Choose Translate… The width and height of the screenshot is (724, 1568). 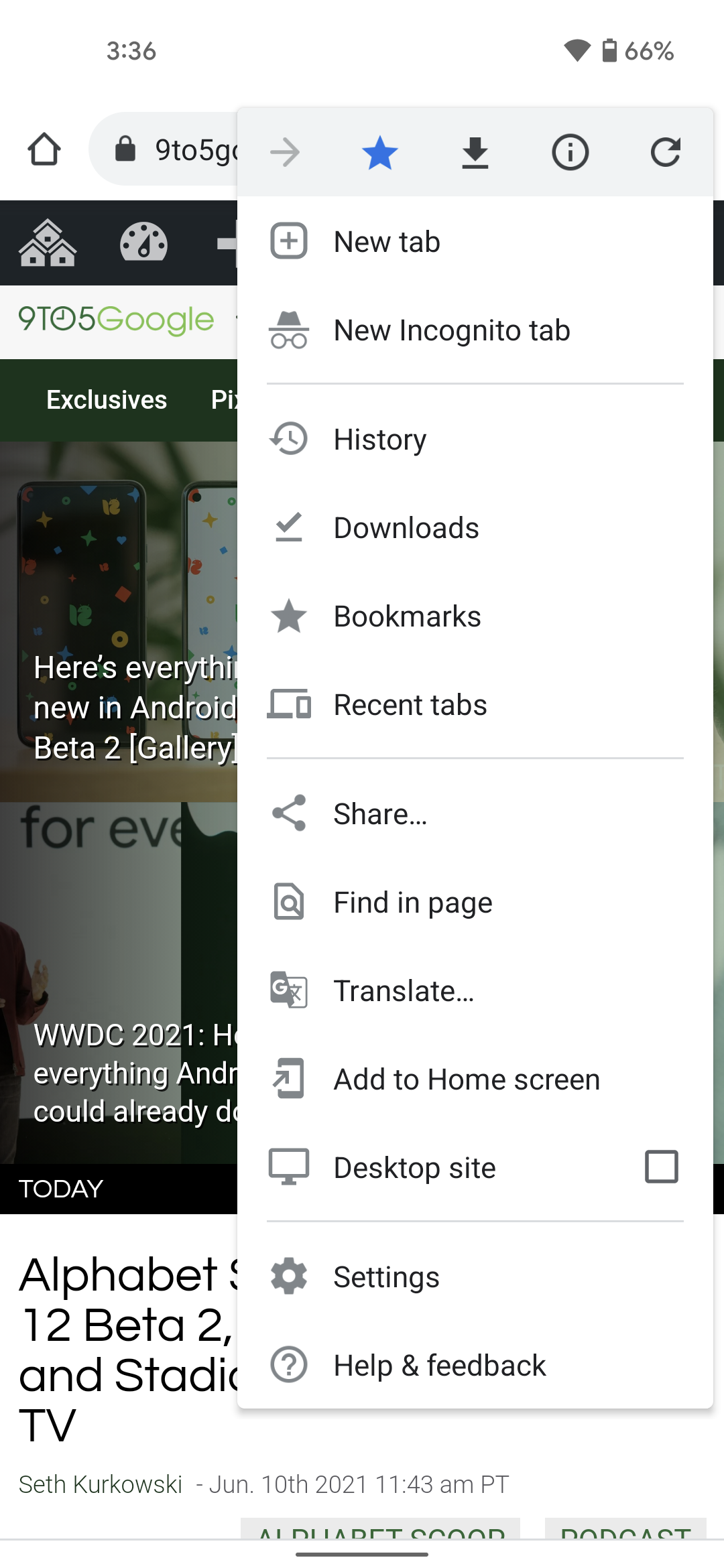point(404,991)
